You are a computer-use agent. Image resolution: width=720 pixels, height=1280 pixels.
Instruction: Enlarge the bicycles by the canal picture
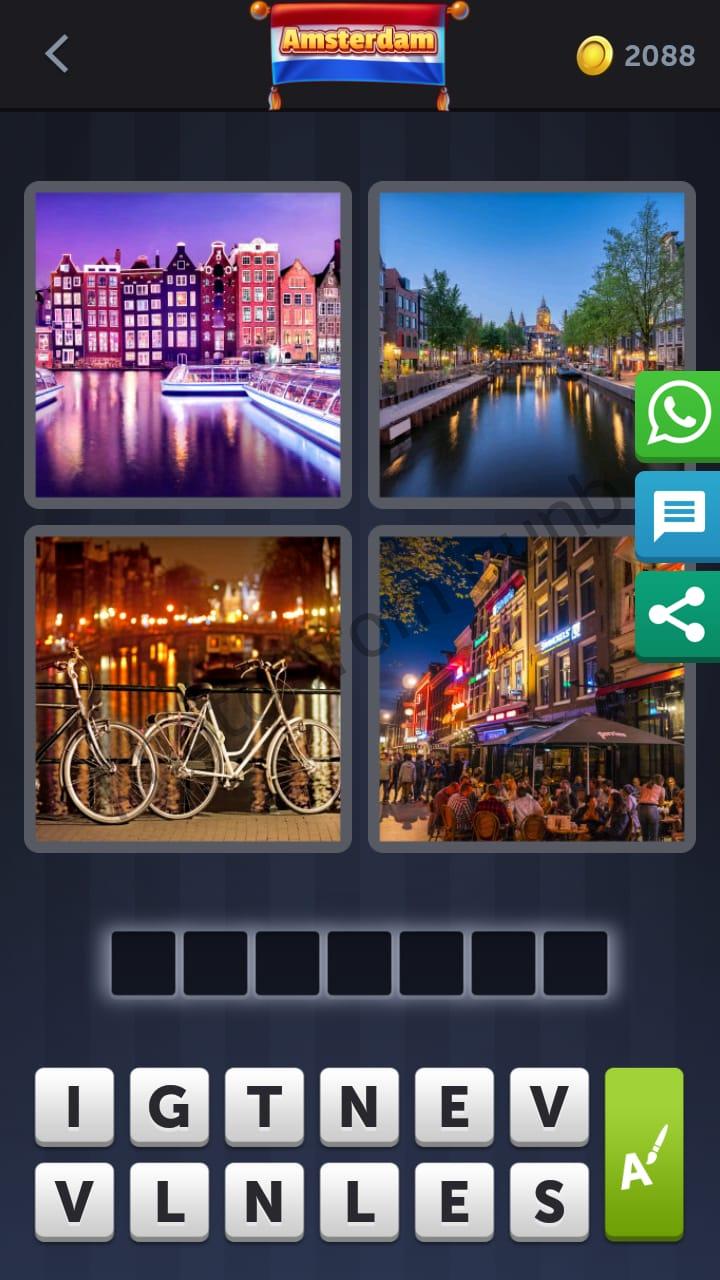[x=188, y=689]
